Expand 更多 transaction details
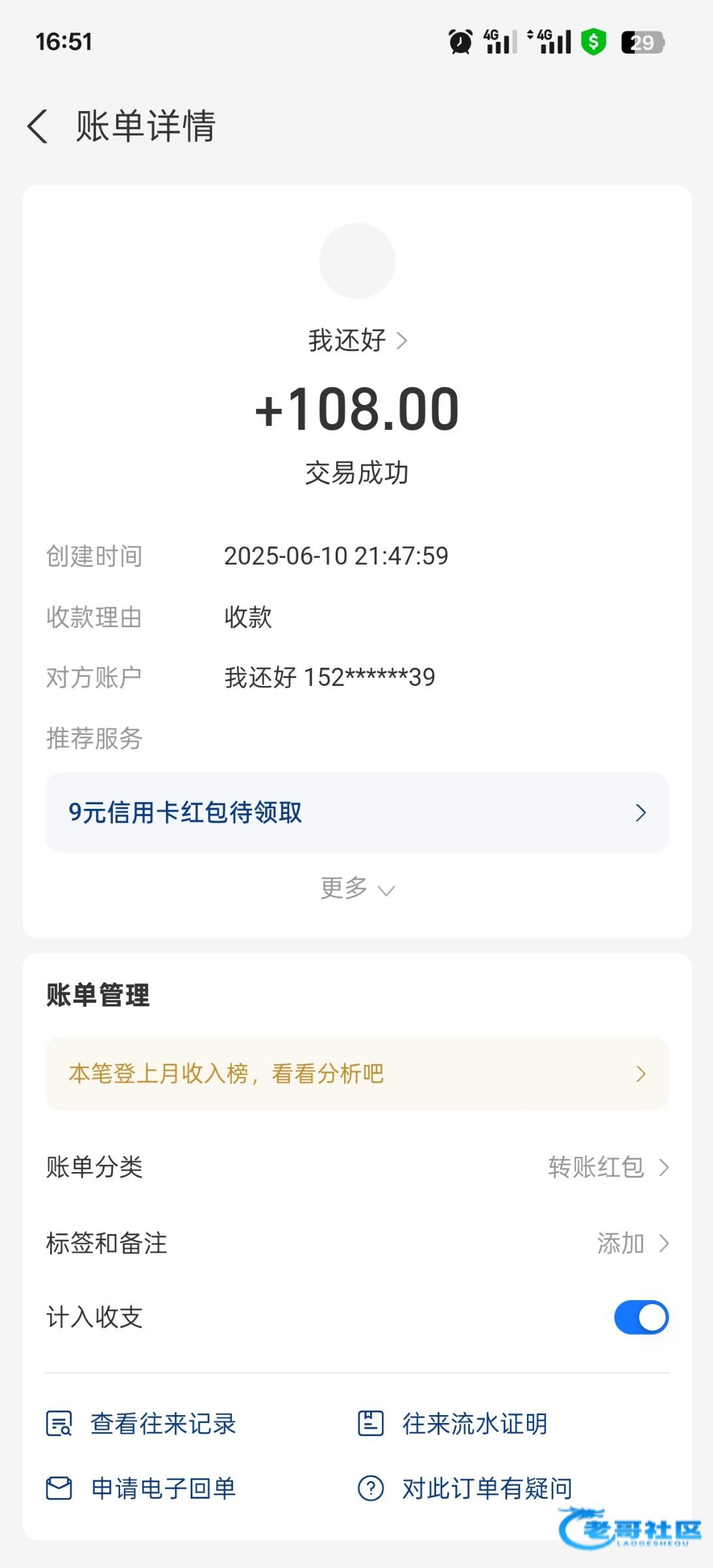The image size is (713, 1568). pos(357,889)
